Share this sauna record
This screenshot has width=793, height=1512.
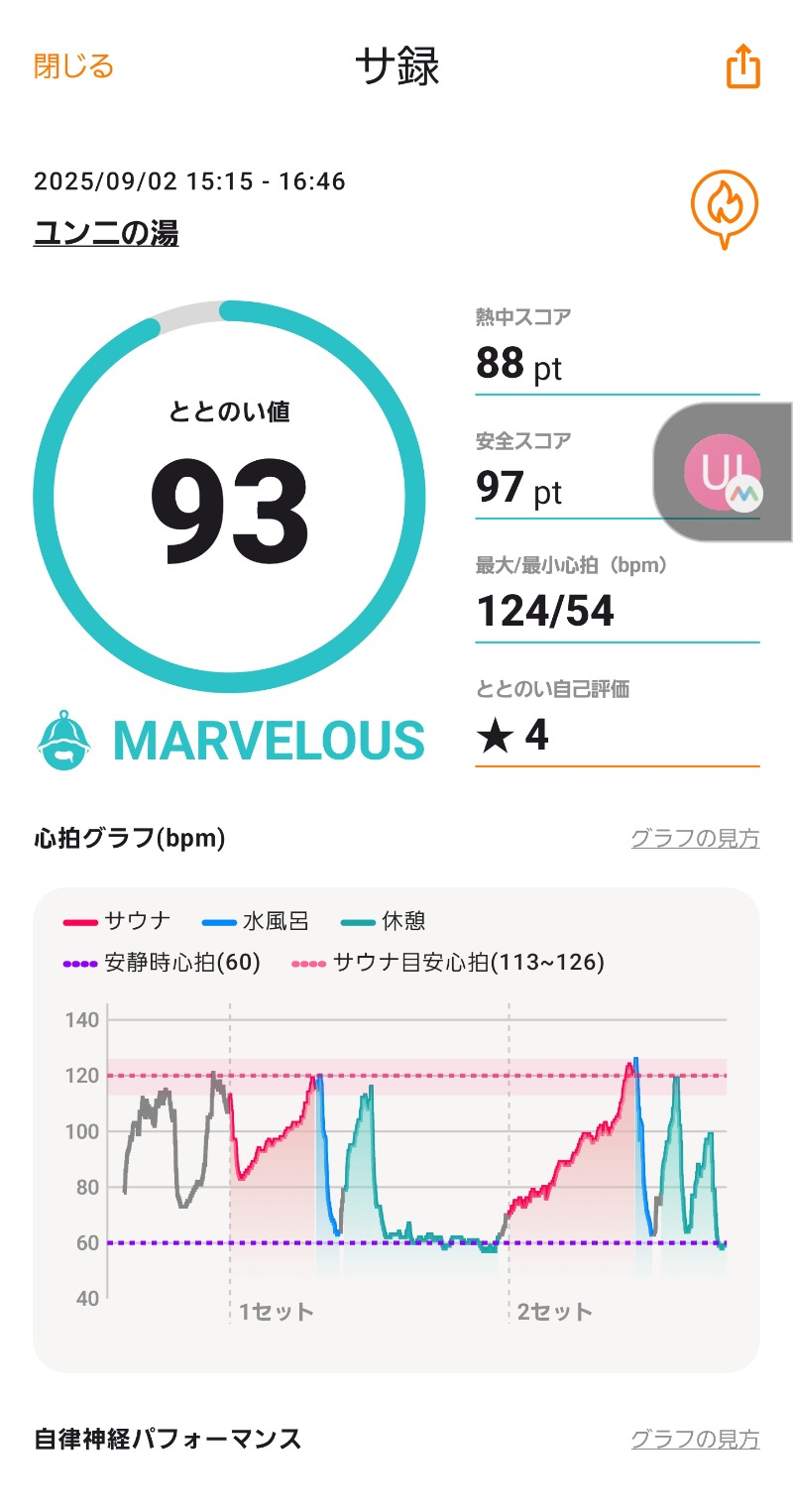pyautogui.click(x=742, y=67)
